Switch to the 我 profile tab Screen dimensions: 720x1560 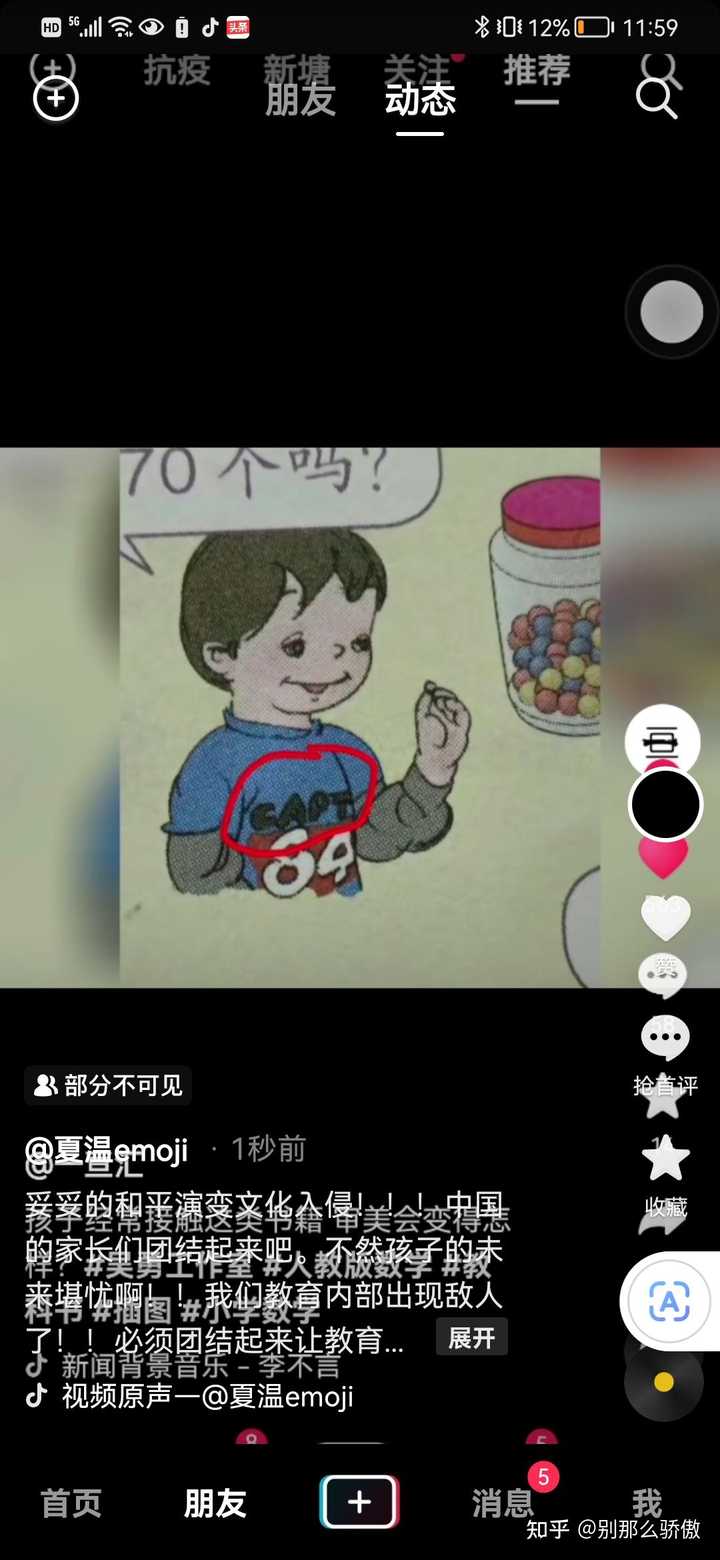[x=647, y=1503]
